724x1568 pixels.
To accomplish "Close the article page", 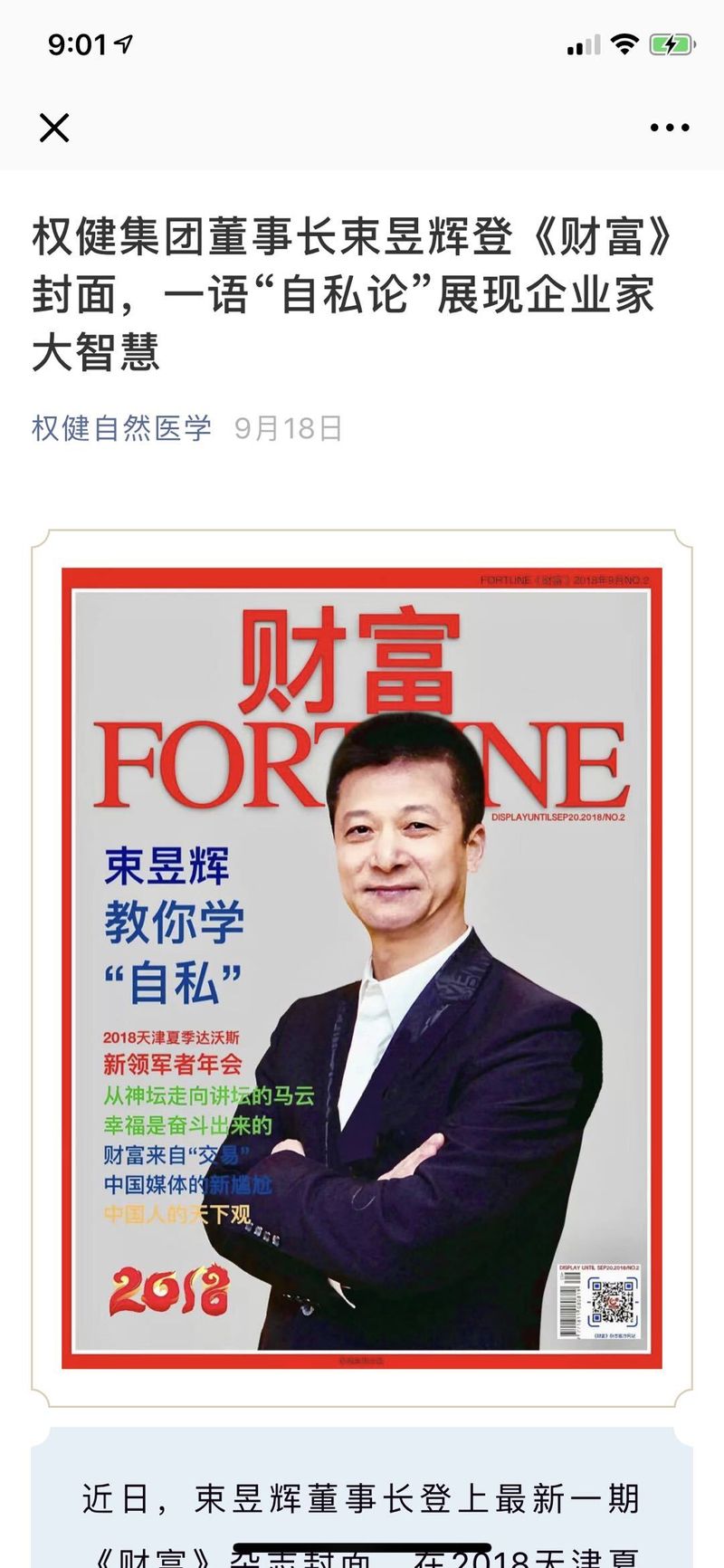I will click(x=54, y=128).
